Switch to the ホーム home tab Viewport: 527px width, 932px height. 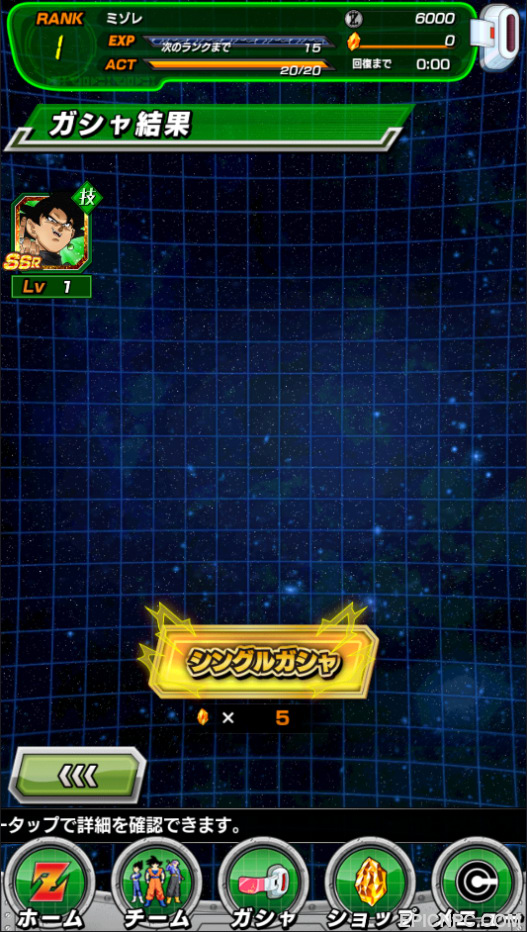[50, 884]
